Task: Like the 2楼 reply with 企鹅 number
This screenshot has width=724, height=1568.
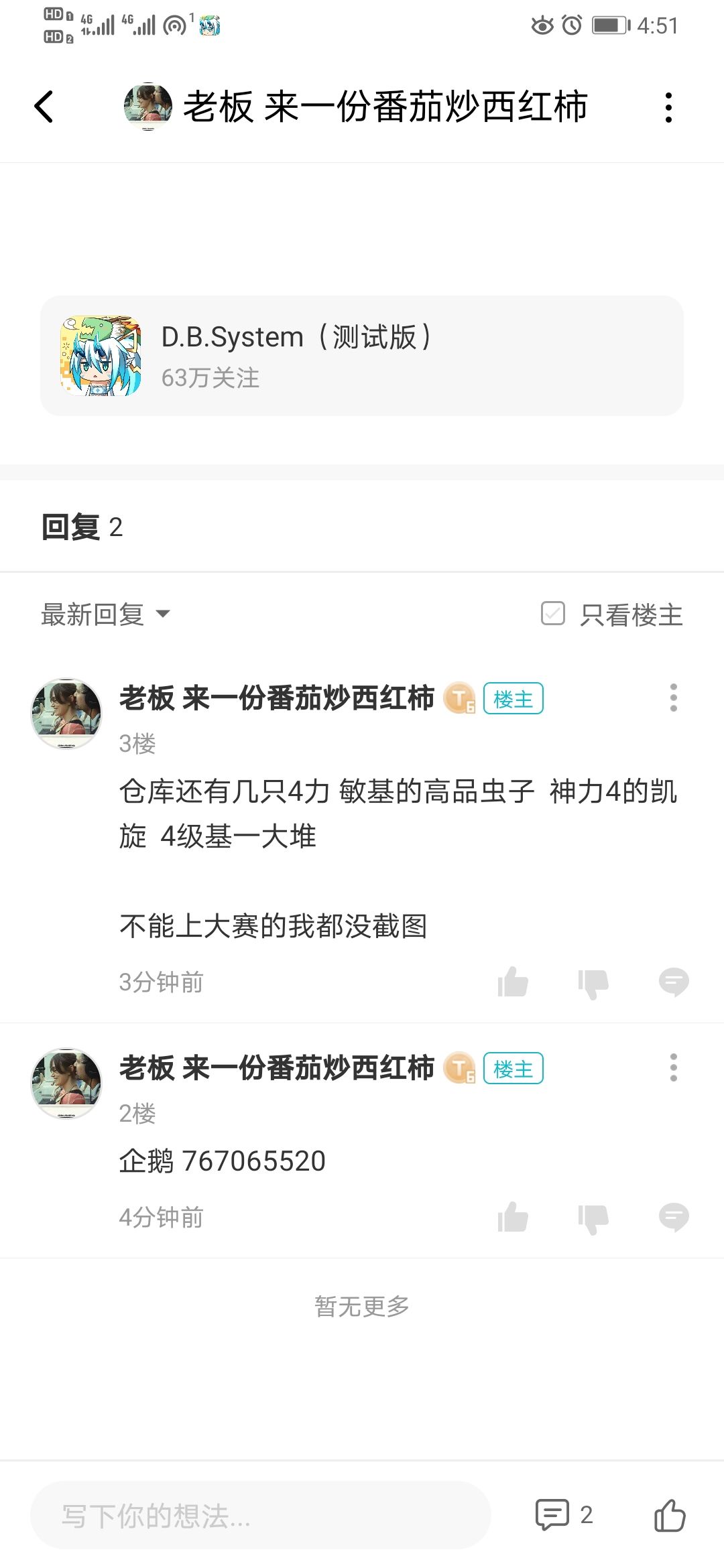Action: pos(513,1217)
